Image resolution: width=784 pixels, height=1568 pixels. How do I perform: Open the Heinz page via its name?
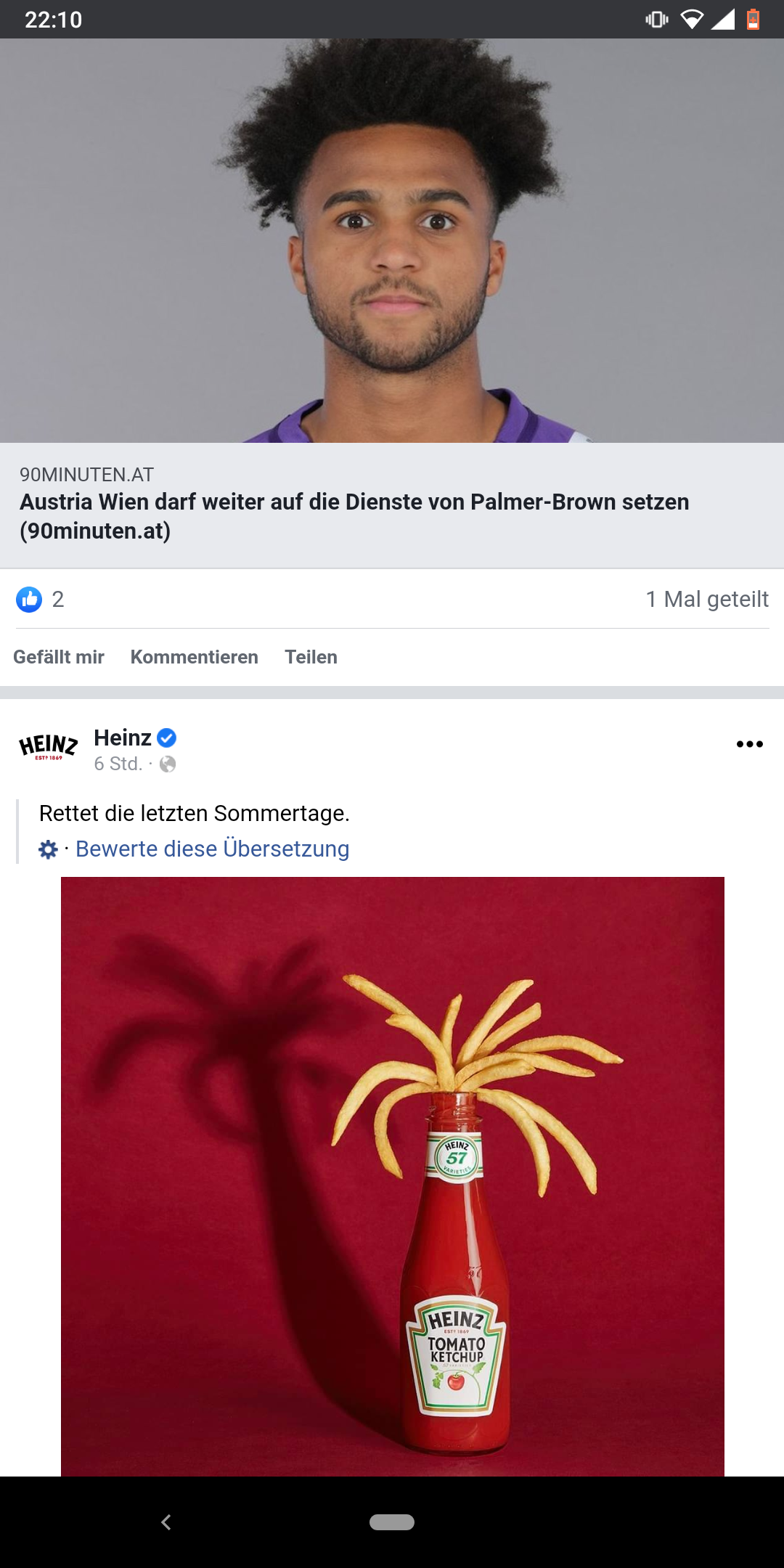pyautogui.click(x=123, y=738)
